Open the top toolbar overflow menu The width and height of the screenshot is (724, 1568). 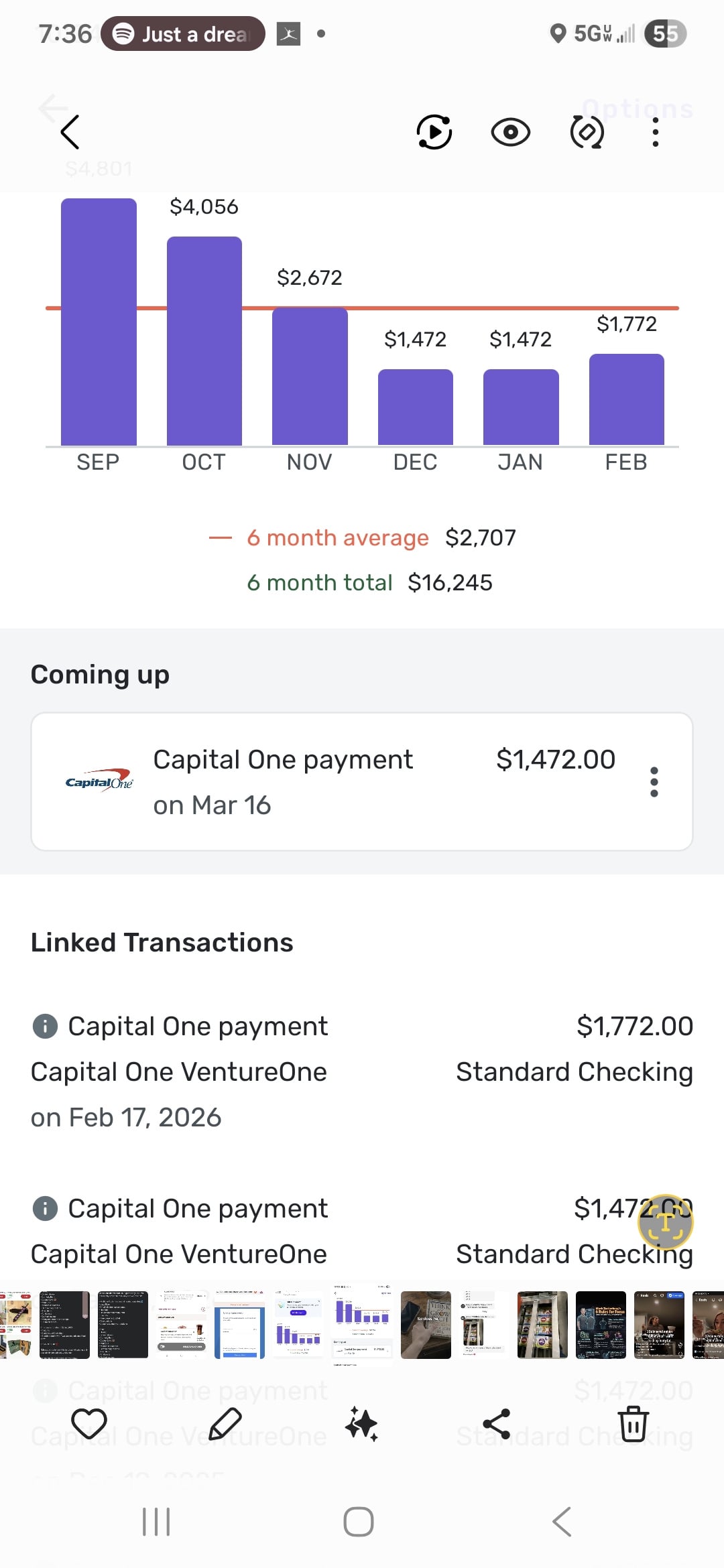point(655,132)
